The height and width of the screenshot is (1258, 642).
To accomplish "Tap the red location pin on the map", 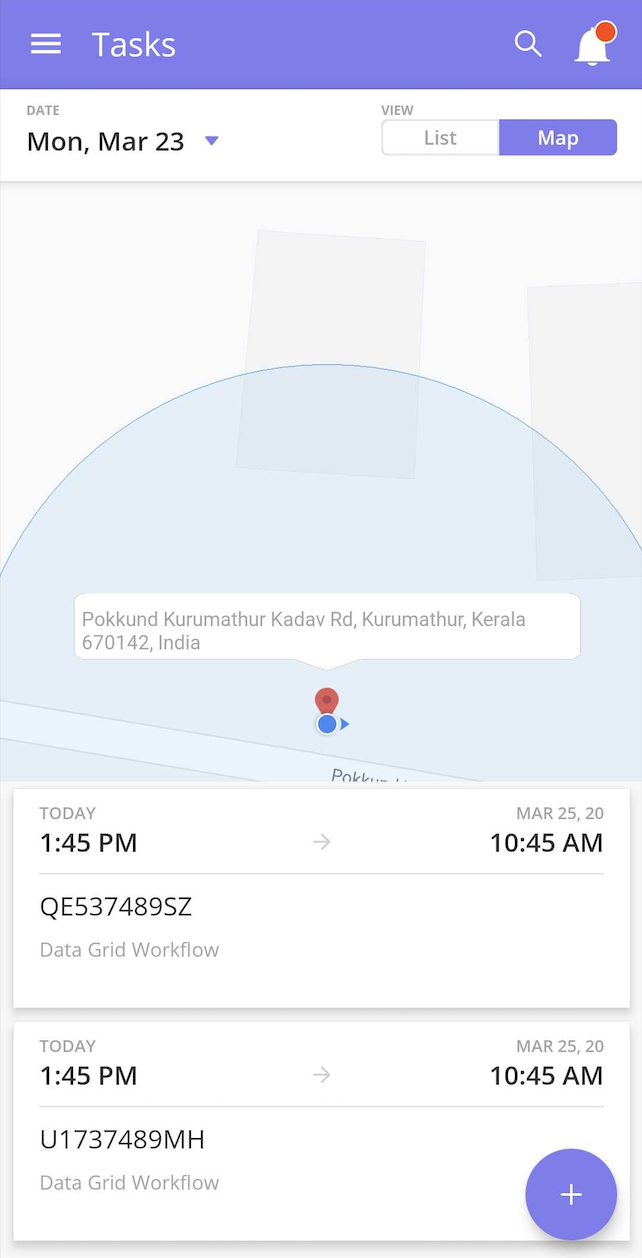I will coord(326,702).
